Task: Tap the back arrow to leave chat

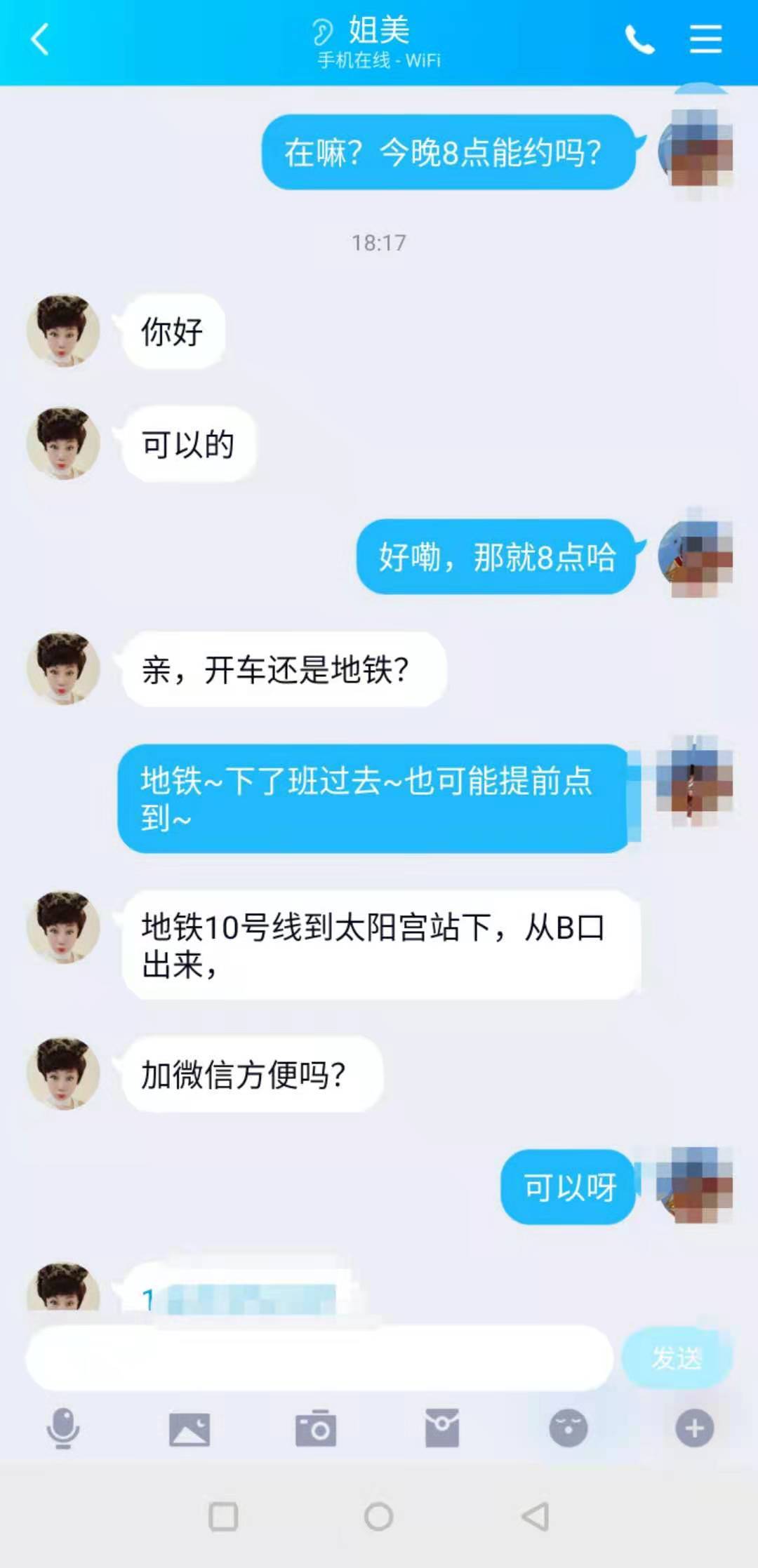Action: [40, 39]
